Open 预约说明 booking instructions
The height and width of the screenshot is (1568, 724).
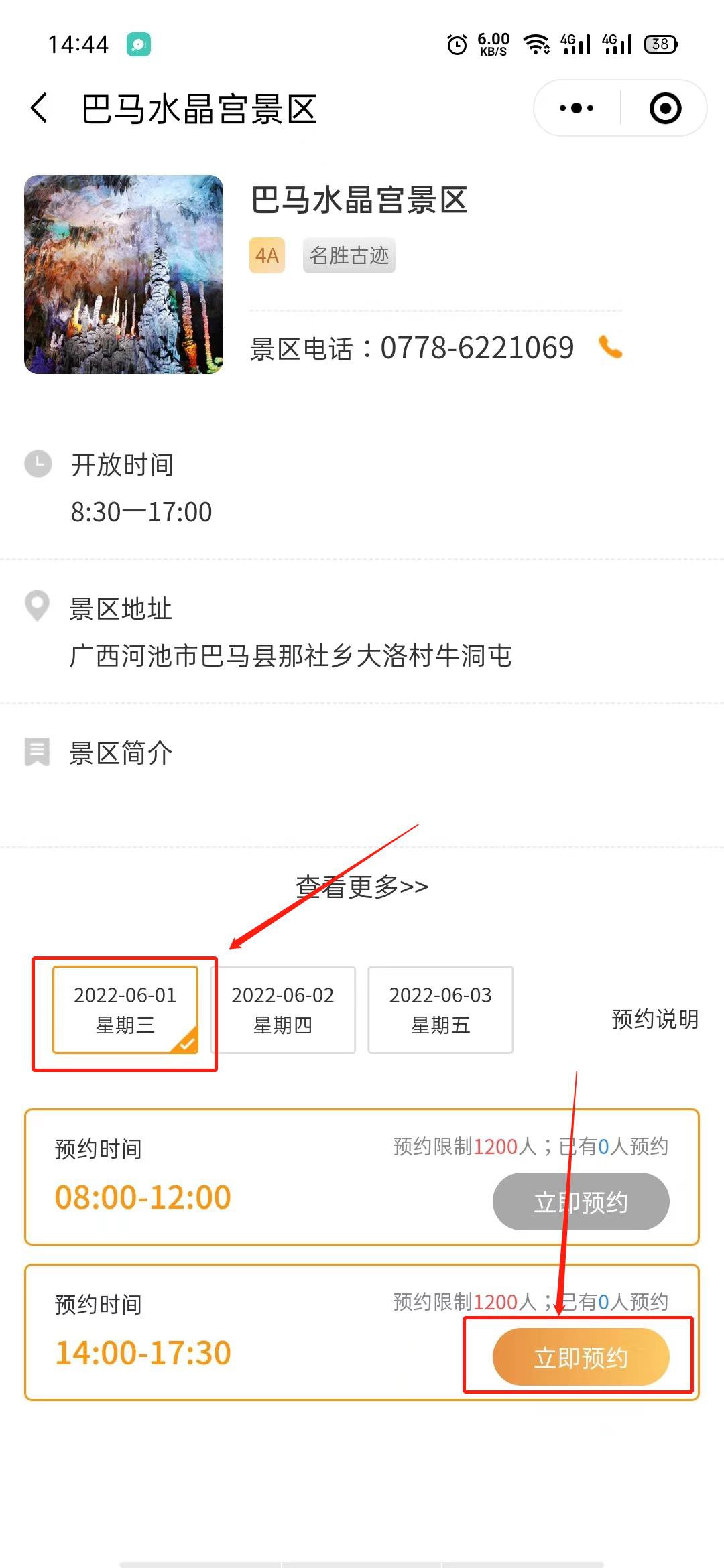point(655,1019)
